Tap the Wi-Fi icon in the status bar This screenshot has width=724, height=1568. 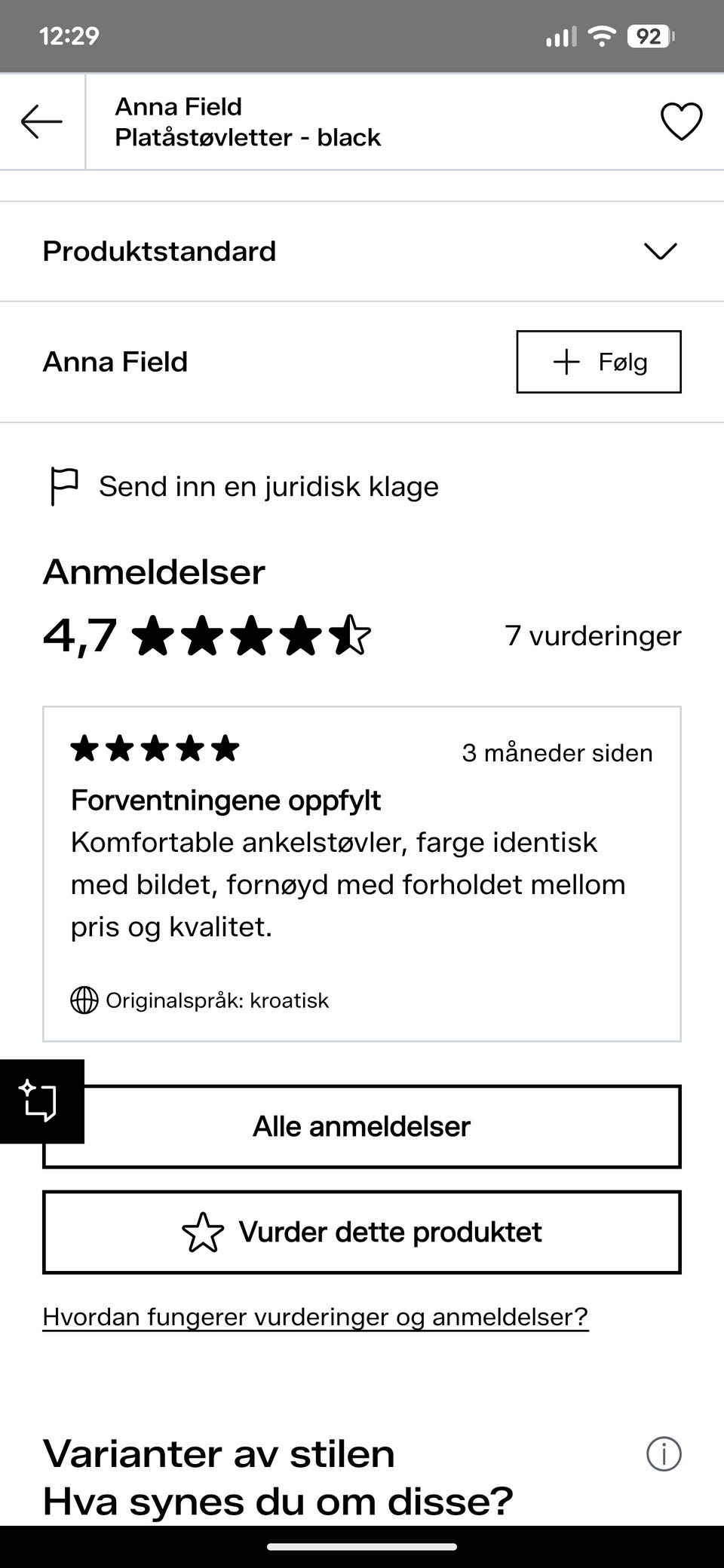pyautogui.click(x=601, y=34)
